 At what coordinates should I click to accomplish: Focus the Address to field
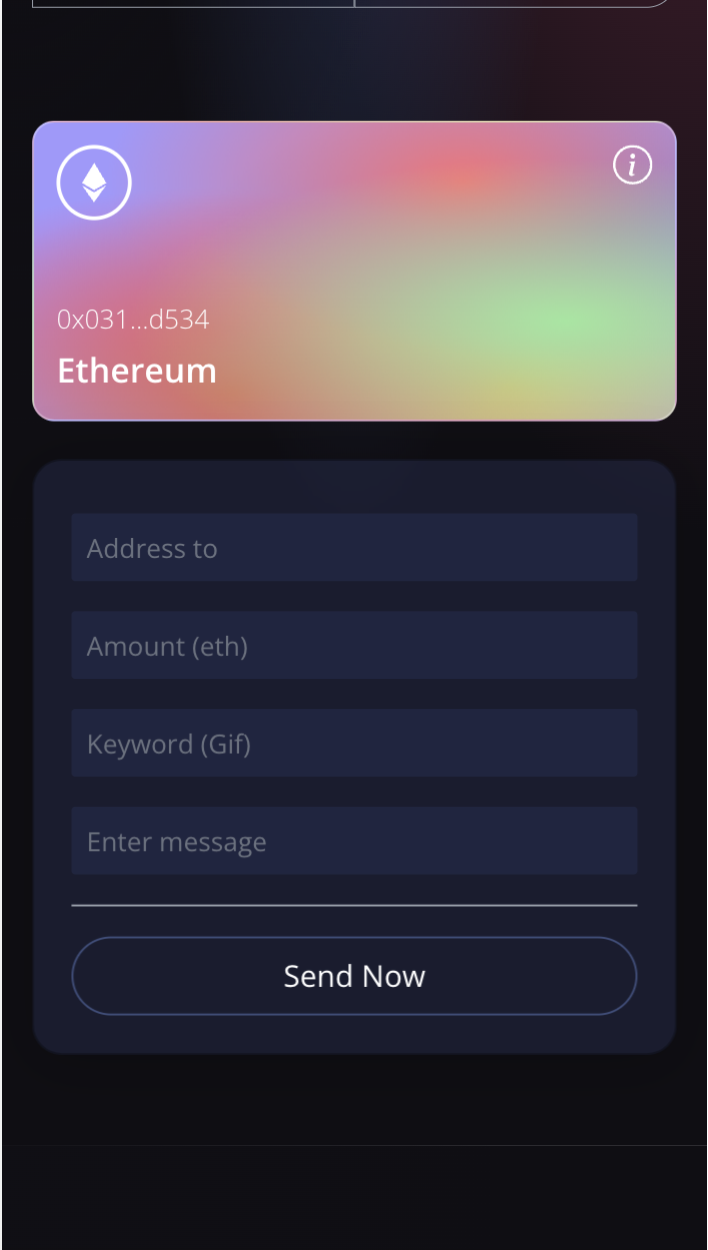coord(354,547)
